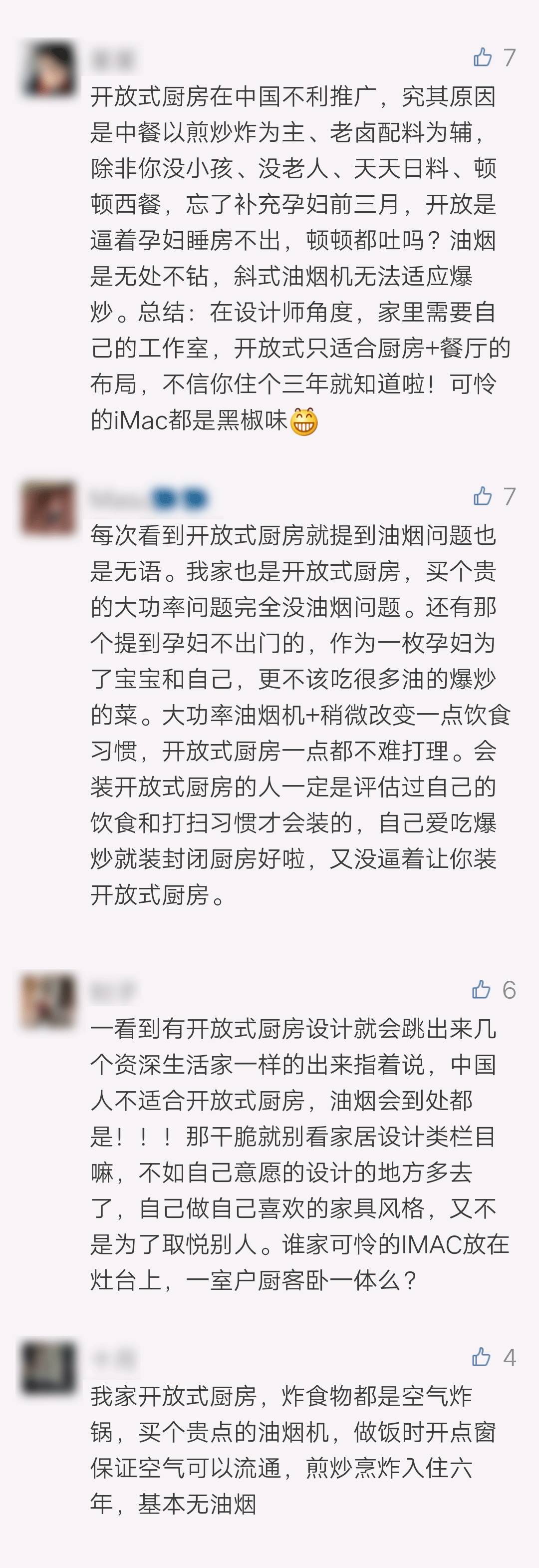539x1568 pixels.
Task: Open avatar of commenter saying 我家开放式厨房
Action: click(49, 1367)
